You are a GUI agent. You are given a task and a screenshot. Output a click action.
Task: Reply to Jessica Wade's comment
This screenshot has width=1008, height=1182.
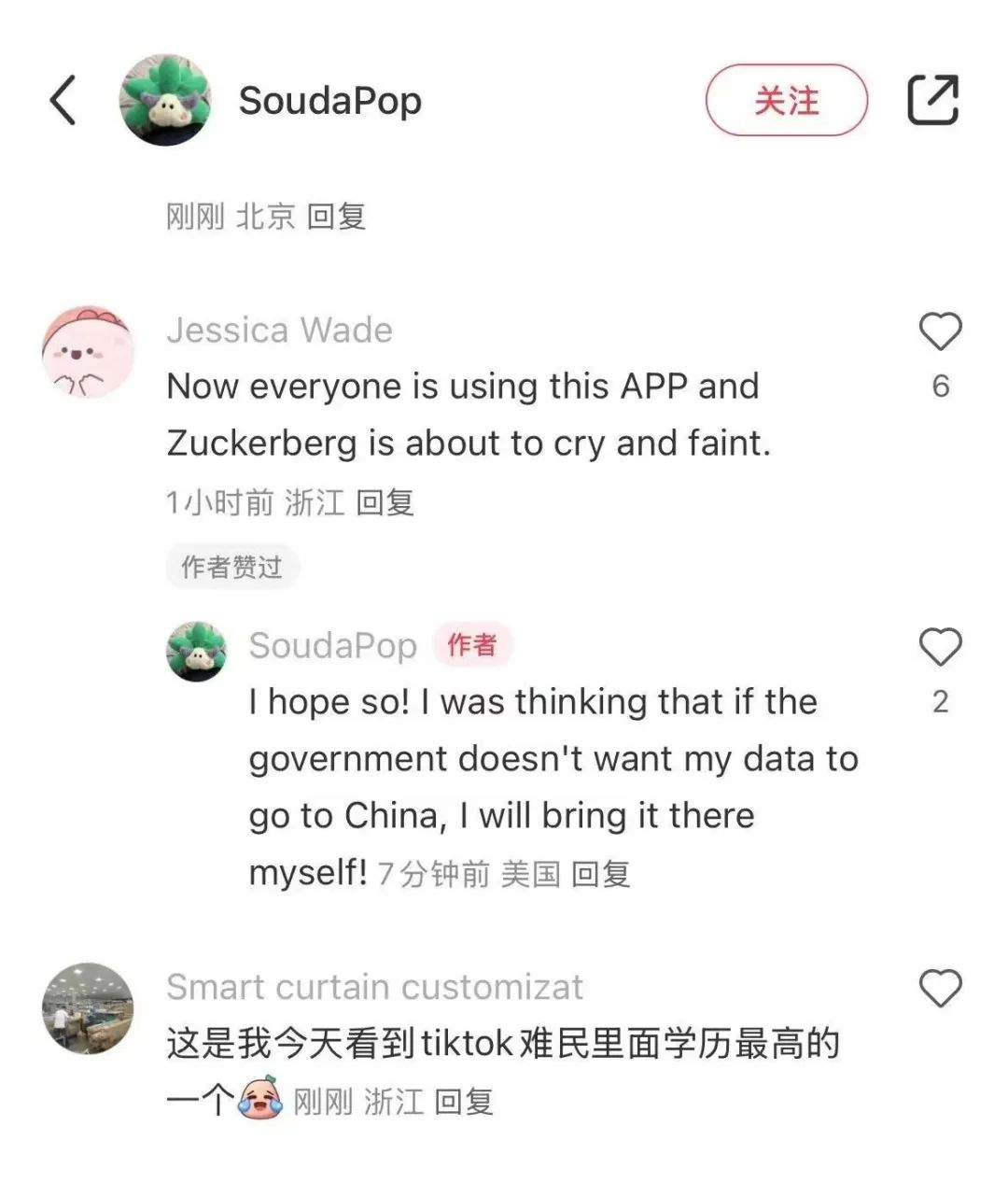click(x=385, y=502)
